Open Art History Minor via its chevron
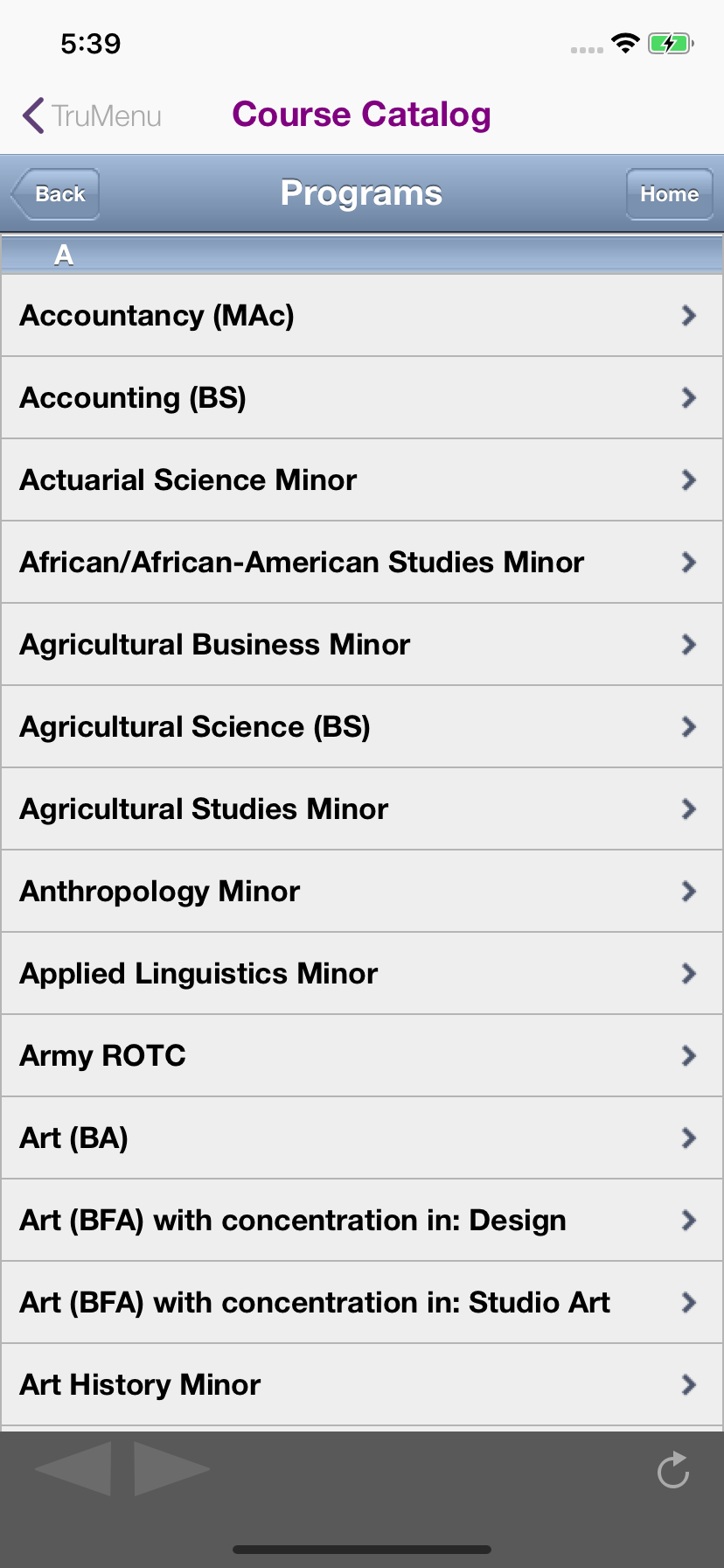 click(687, 1384)
